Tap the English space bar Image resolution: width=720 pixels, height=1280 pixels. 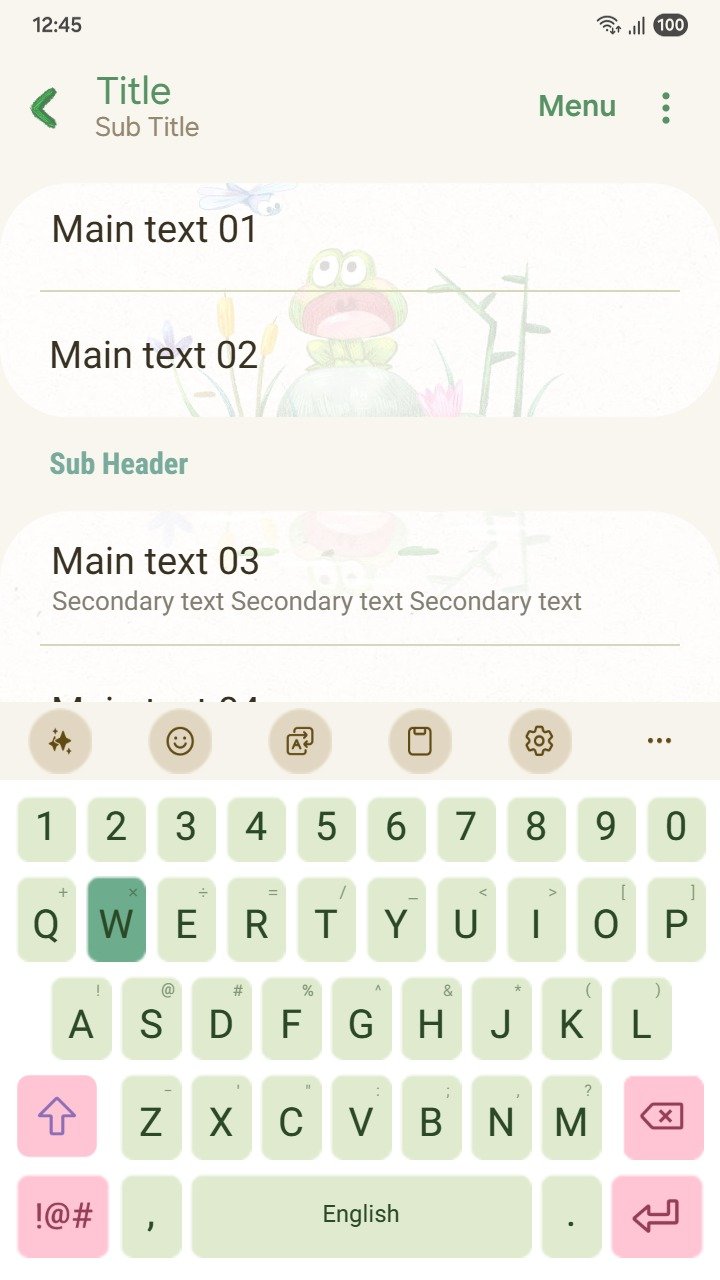point(361,1216)
